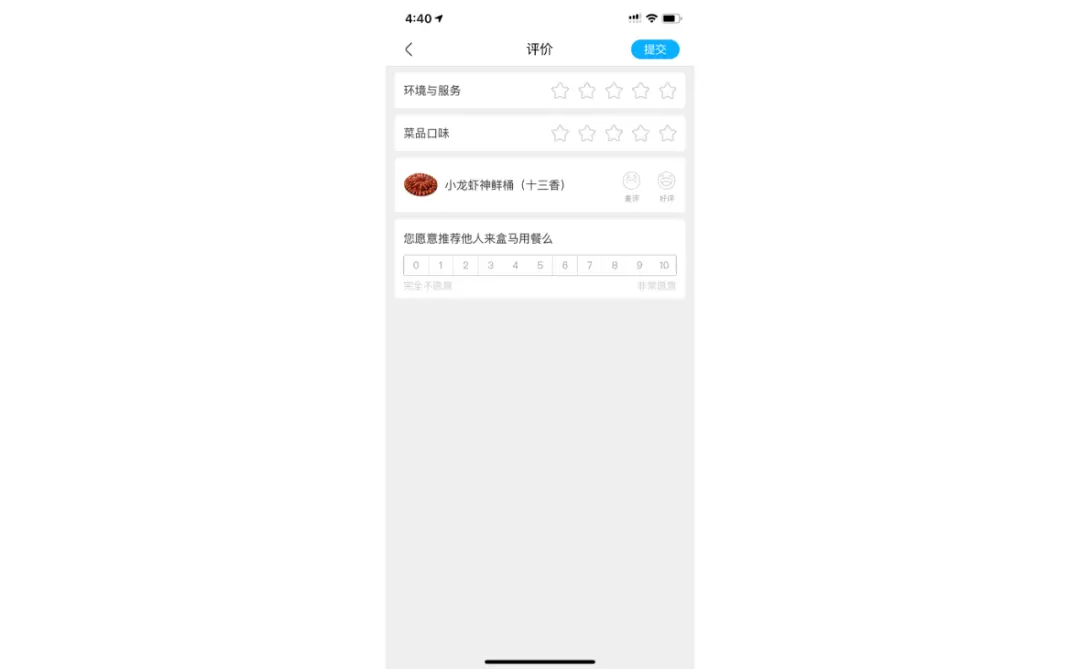
Task: Submit the review with 提交 button
Action: (655, 50)
